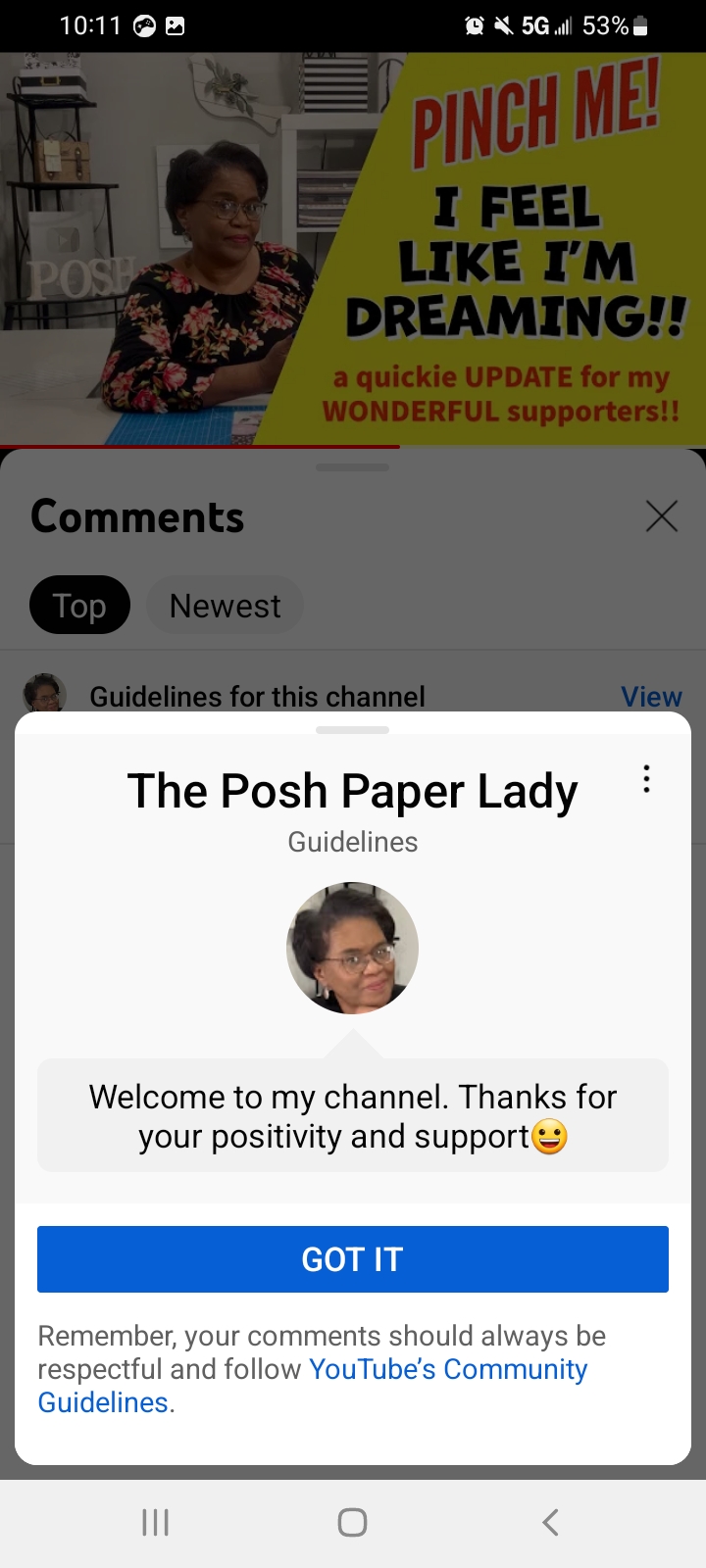Open the guidelines overflow menu
The height and width of the screenshot is (1568, 706).
646,779
